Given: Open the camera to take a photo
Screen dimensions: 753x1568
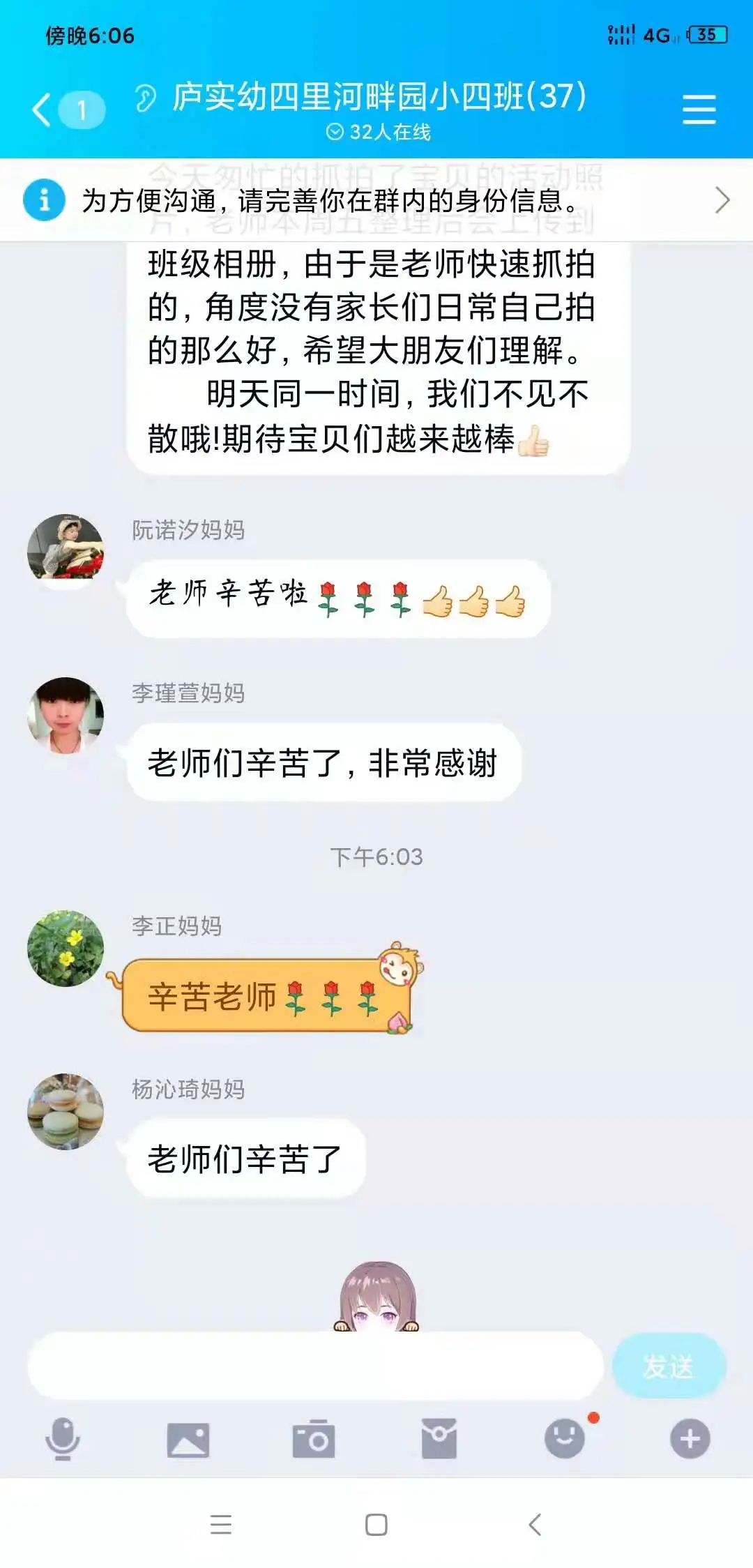Looking at the screenshot, I should pyautogui.click(x=314, y=1438).
